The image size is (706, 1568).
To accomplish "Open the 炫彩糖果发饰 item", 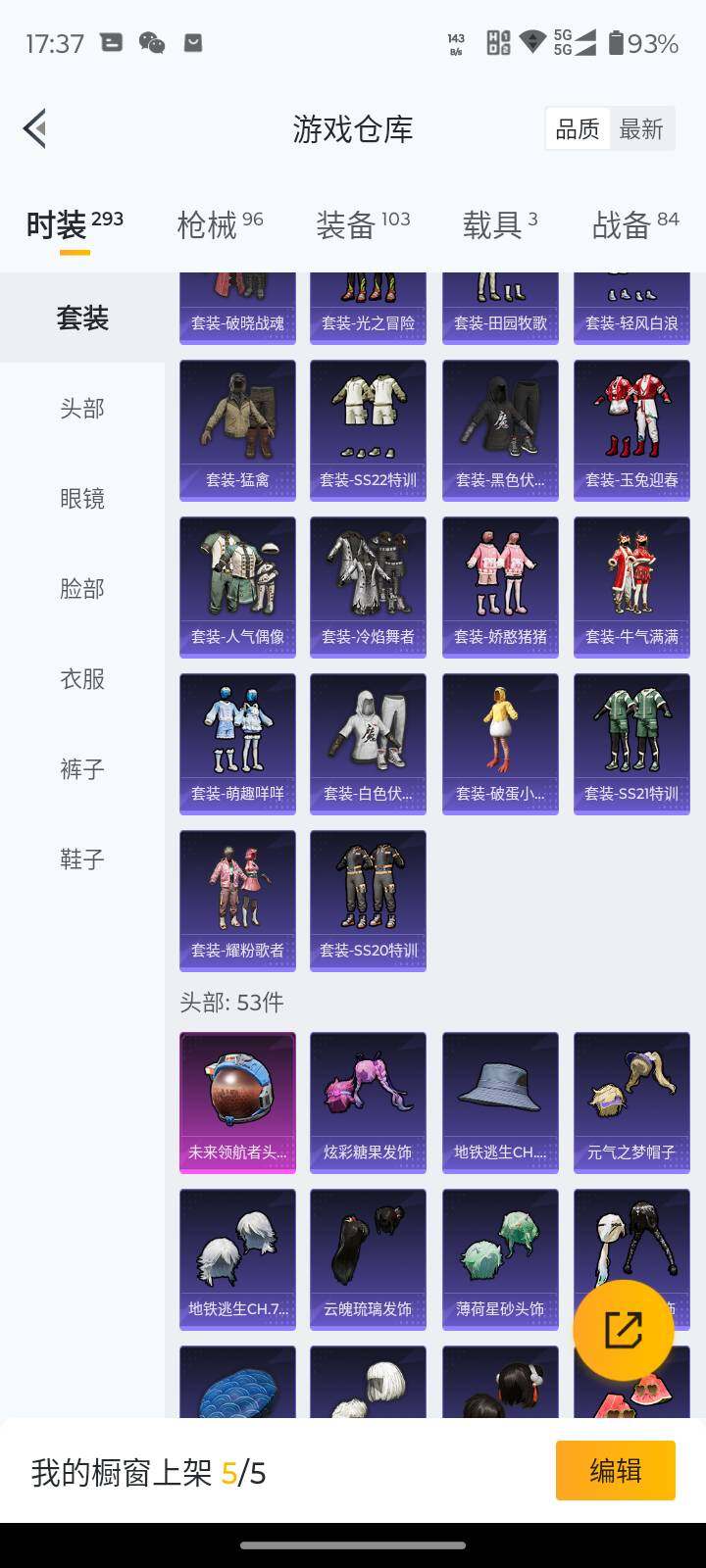I will (x=368, y=1102).
